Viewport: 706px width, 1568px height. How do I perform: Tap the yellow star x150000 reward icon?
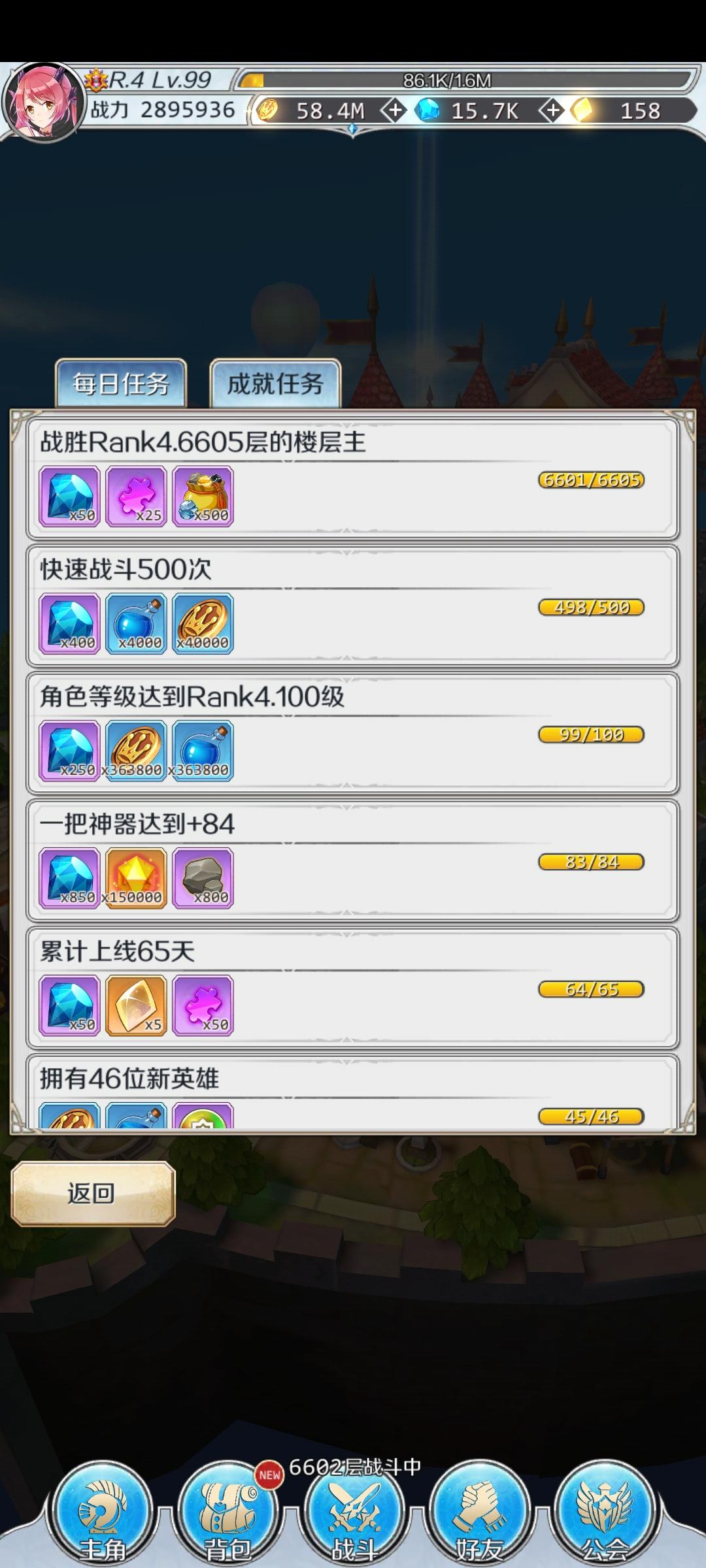tap(136, 879)
